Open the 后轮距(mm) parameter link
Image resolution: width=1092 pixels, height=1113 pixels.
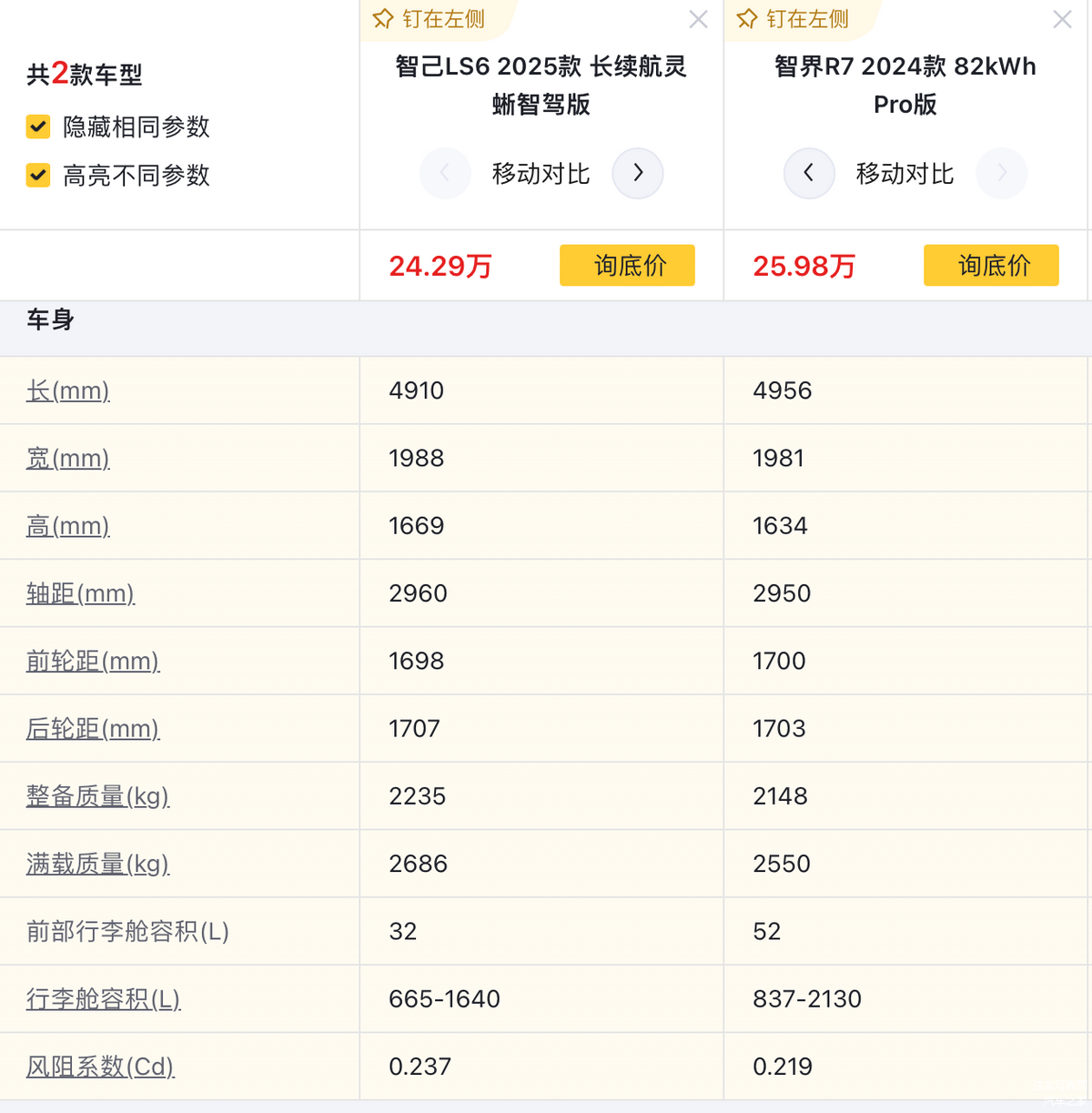click(x=93, y=728)
